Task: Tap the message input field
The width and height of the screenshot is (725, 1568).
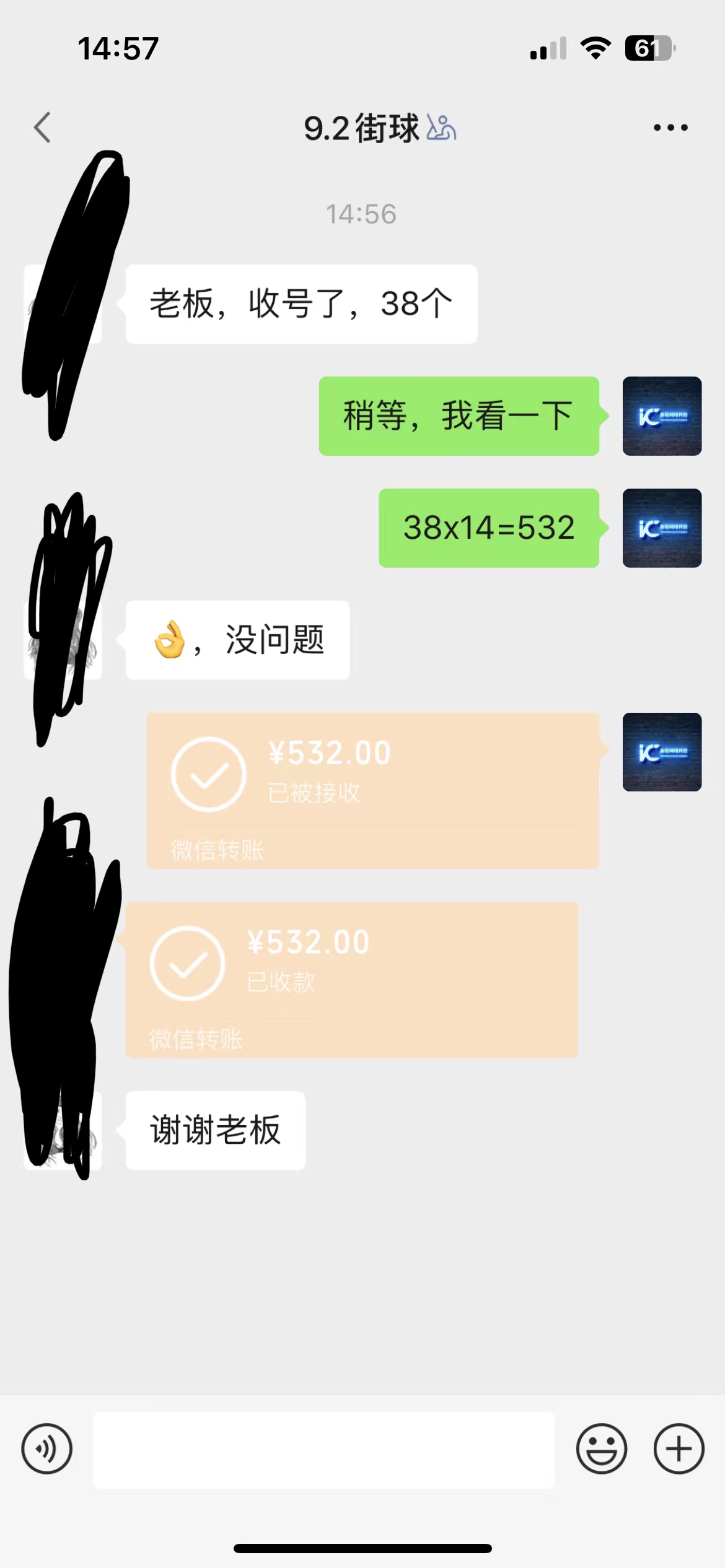Action: pyautogui.click(x=322, y=1449)
